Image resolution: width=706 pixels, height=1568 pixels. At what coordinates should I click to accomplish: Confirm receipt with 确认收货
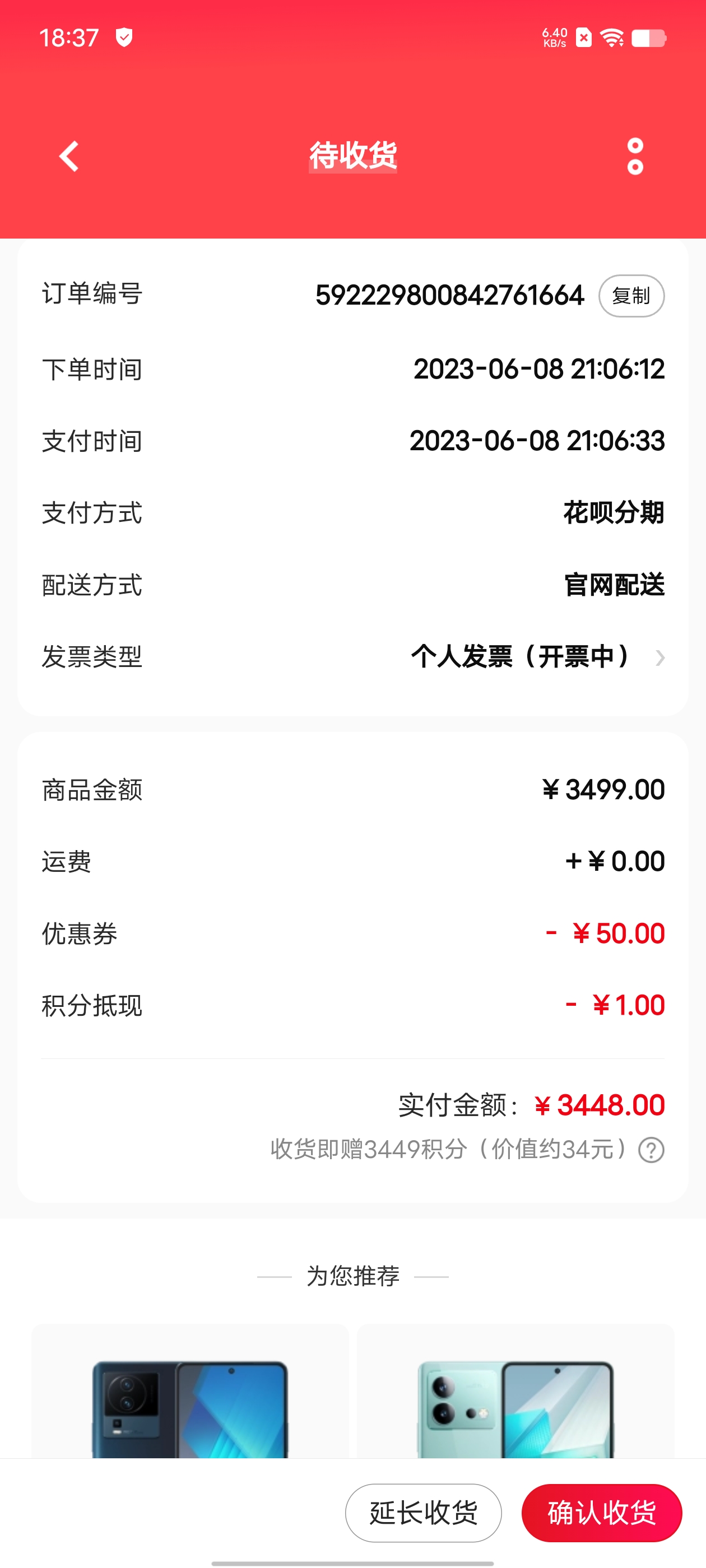click(x=601, y=1513)
